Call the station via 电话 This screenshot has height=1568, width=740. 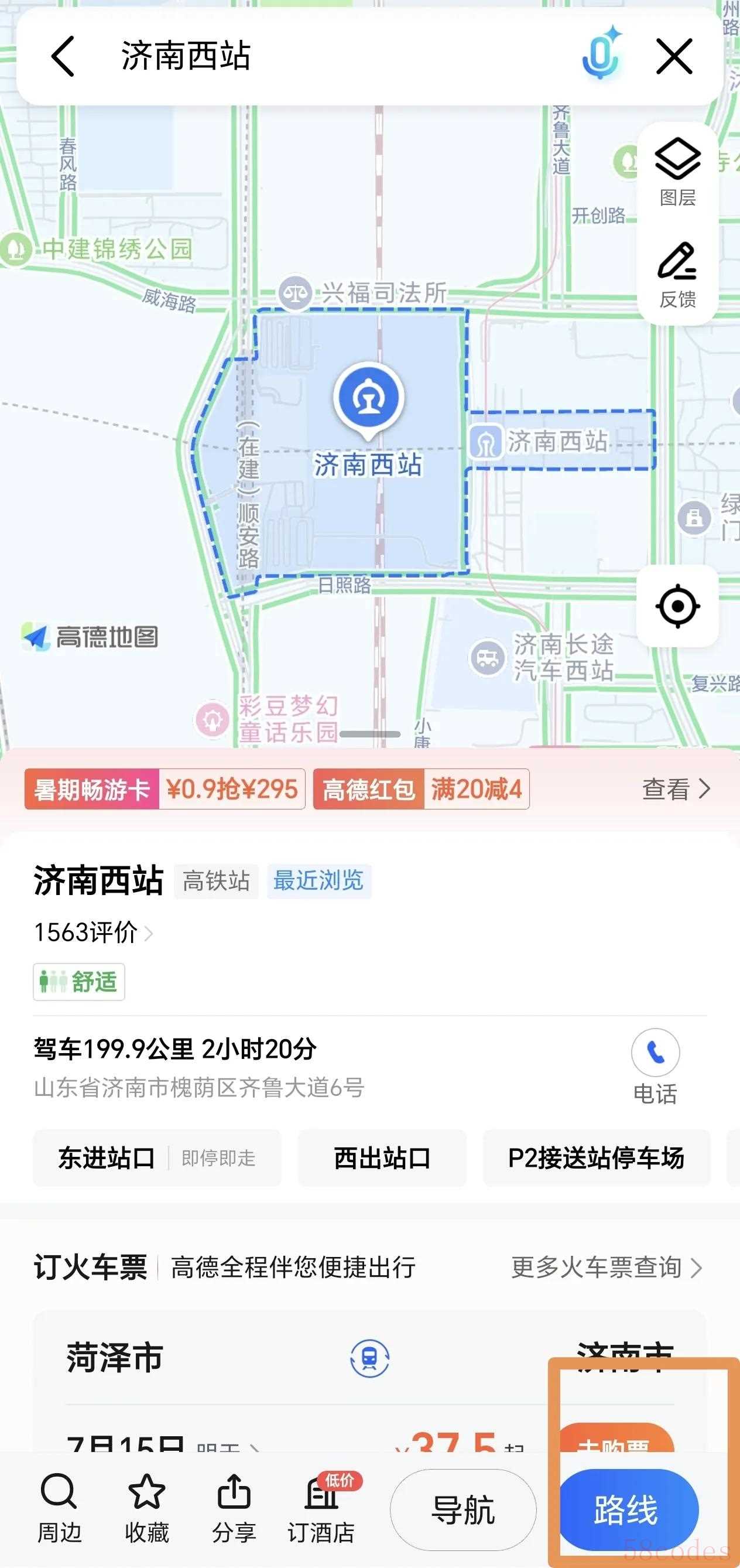(656, 1067)
